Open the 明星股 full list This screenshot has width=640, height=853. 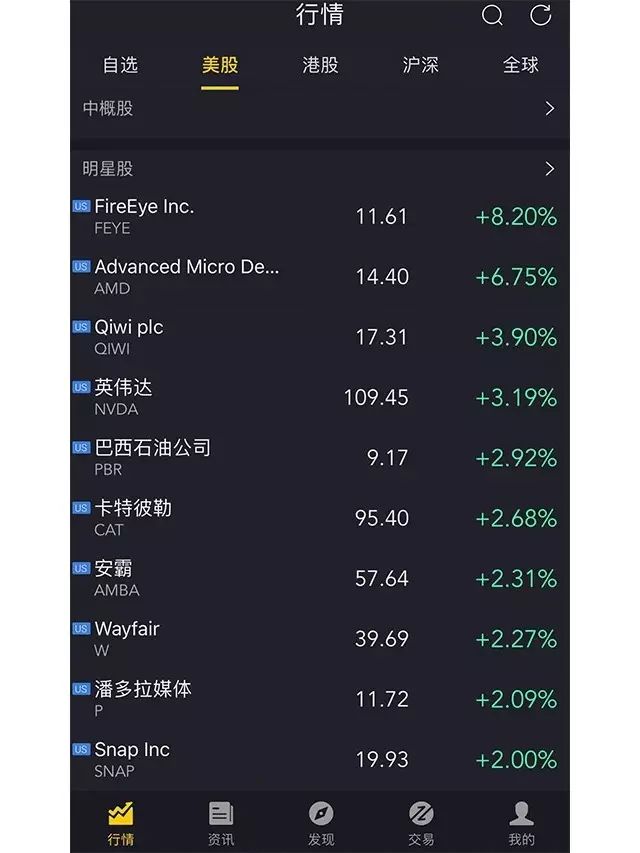tap(320, 169)
